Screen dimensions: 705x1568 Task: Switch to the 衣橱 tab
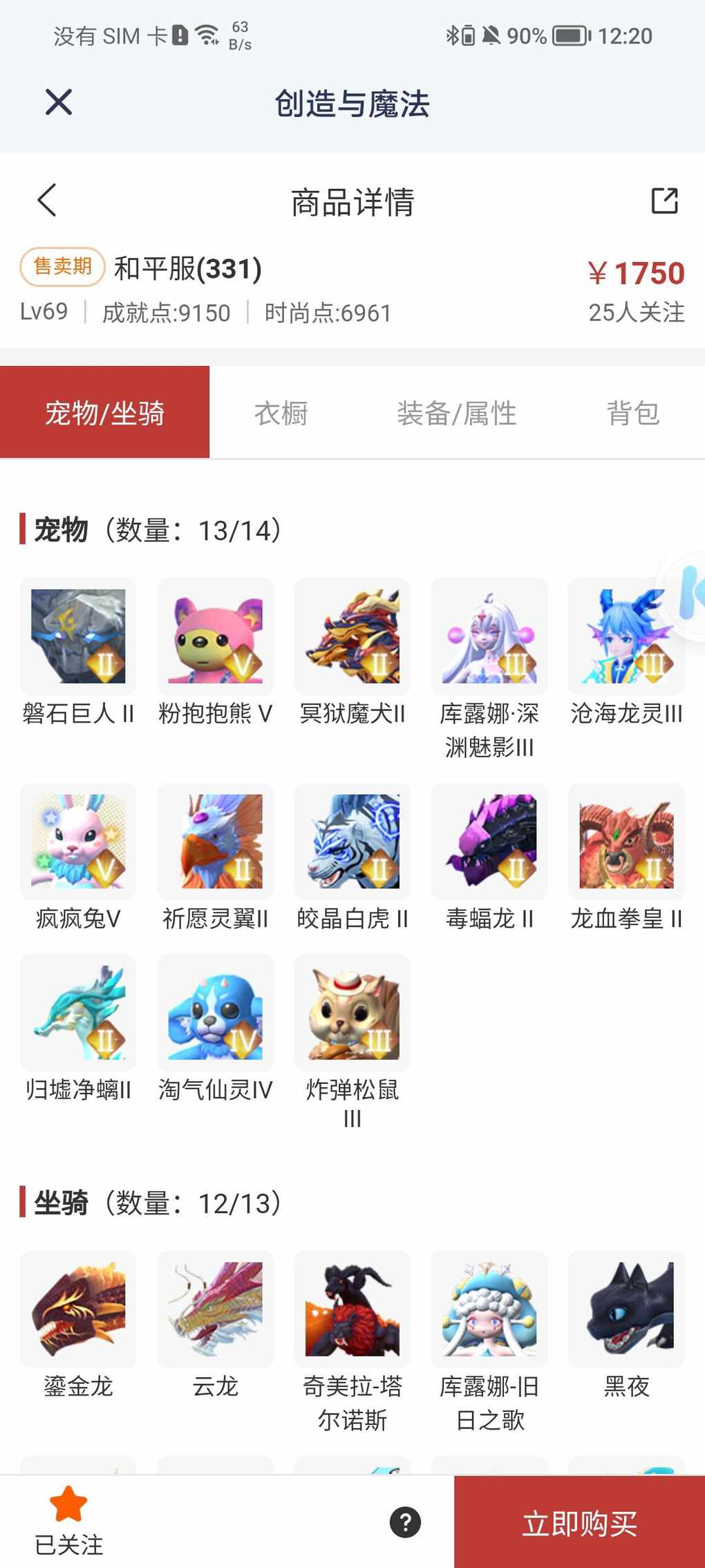tap(281, 413)
